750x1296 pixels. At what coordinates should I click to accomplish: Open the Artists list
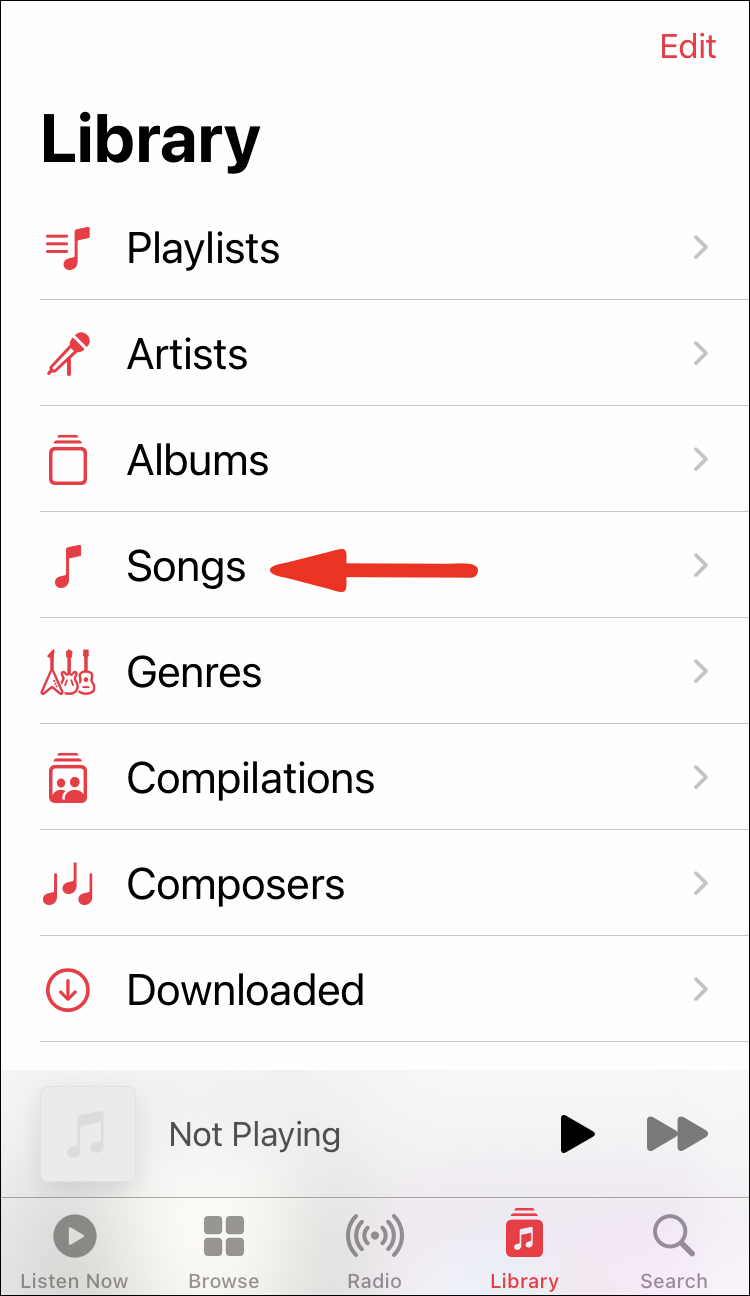(187, 354)
